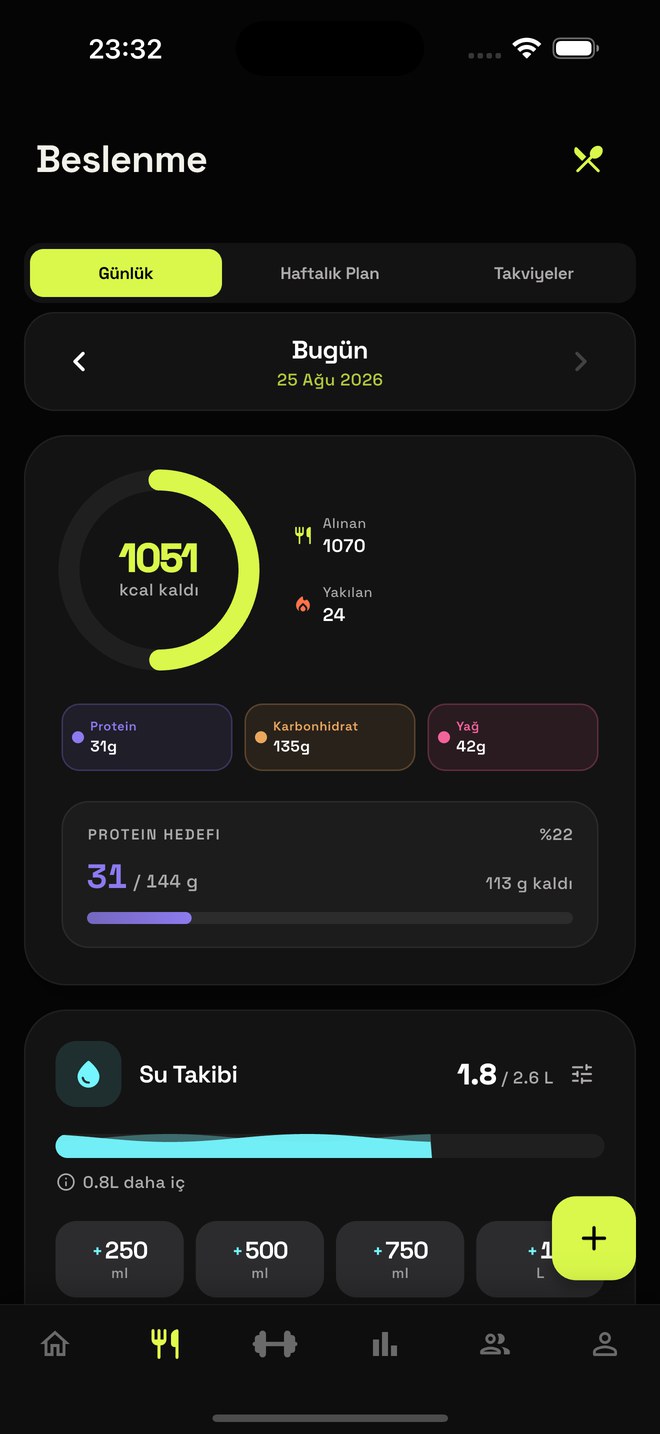Add 500 ml of water
The image size is (660, 1434).
tap(260, 1259)
